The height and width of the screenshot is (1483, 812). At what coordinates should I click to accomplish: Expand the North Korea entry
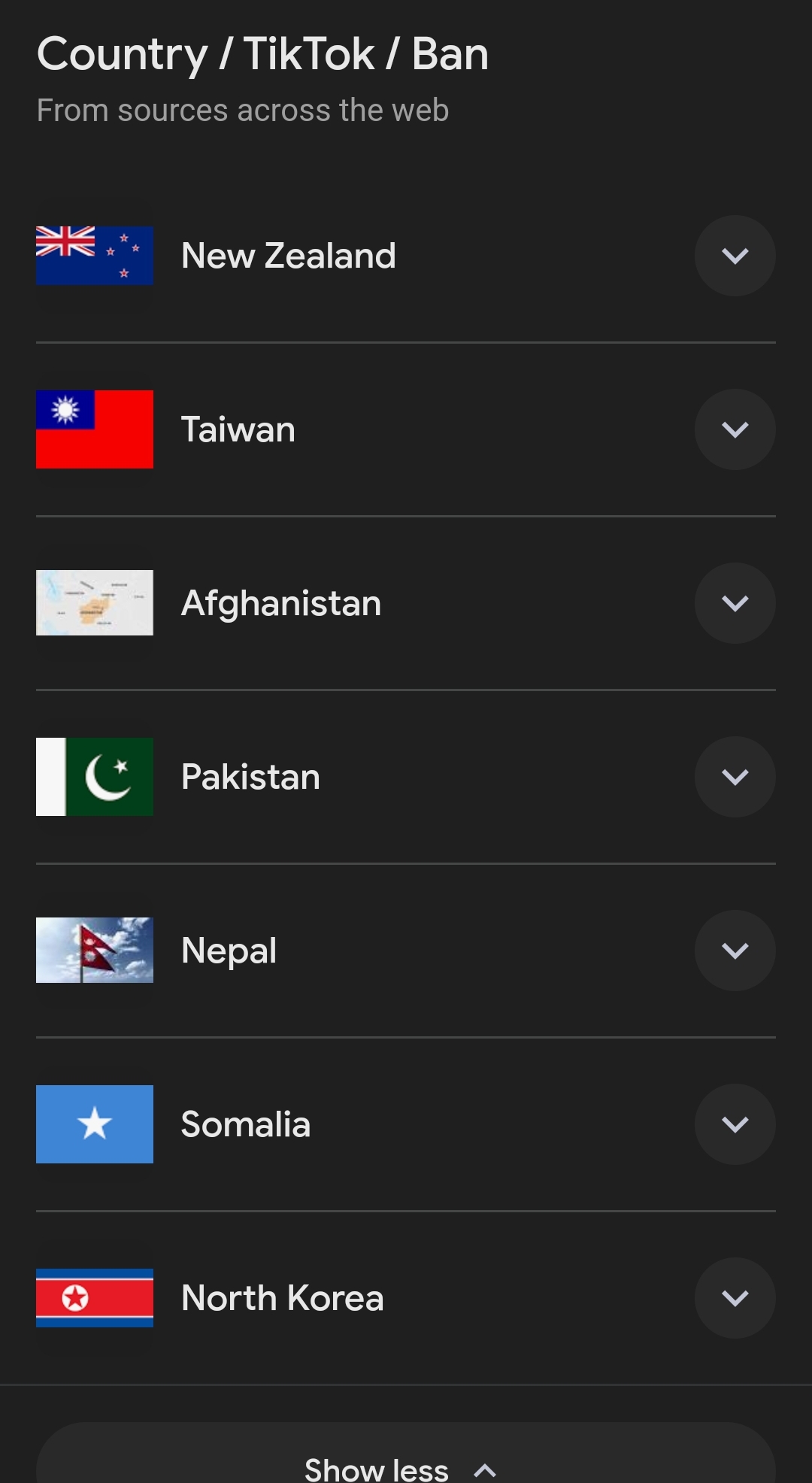[735, 1298]
